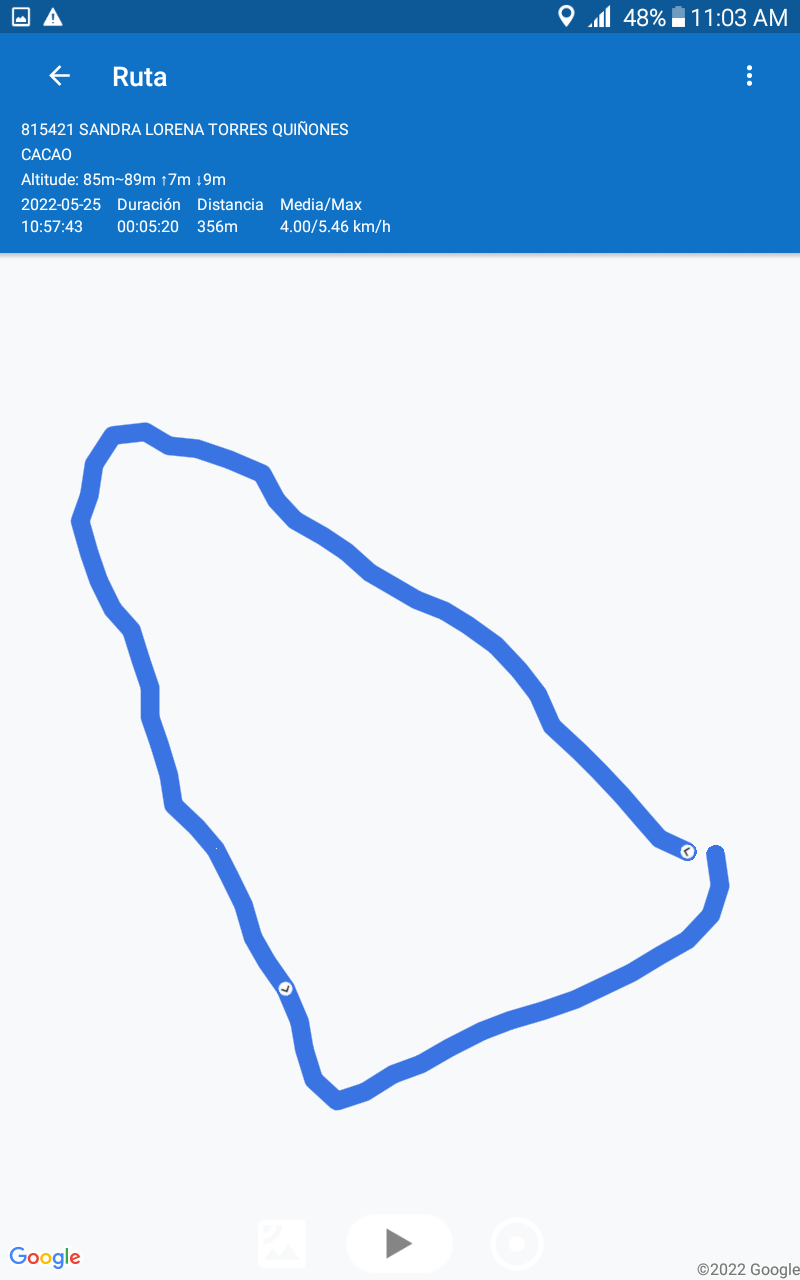Play the route animation
This screenshot has width=800, height=1280.
(x=399, y=1243)
